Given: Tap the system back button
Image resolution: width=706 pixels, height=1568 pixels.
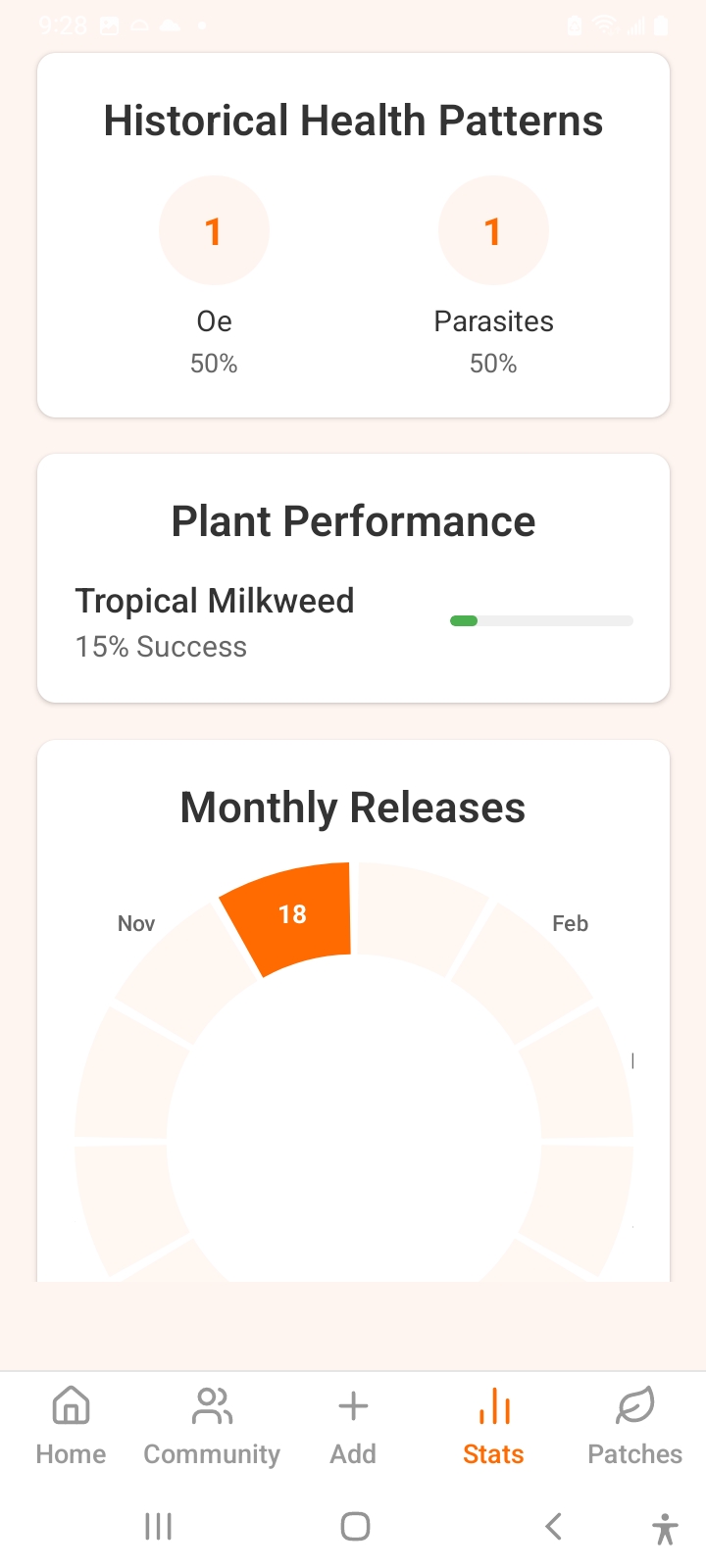Looking at the screenshot, I should (x=554, y=1526).
